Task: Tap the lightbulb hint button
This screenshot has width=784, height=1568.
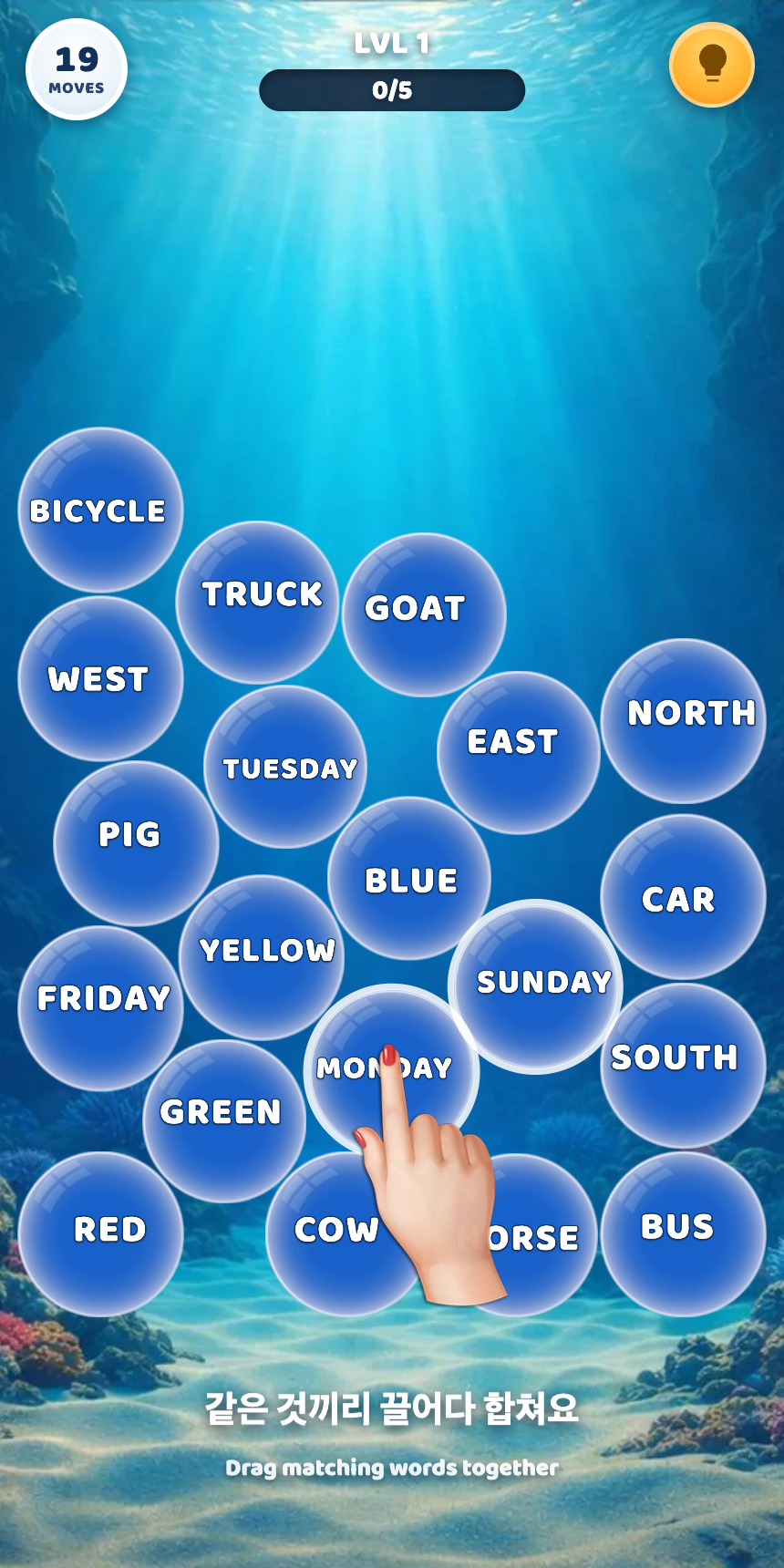Action: (712, 65)
